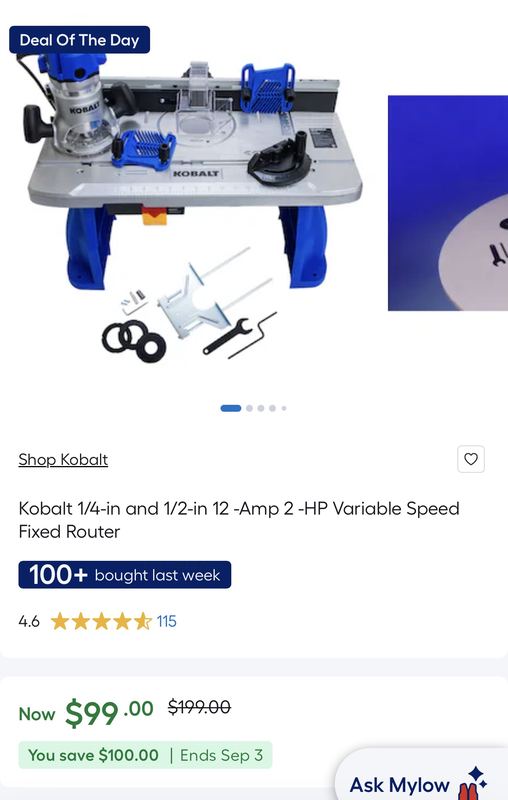Open the Shop Kobalt link
Viewport: 508px width, 800px height.
coord(63,459)
